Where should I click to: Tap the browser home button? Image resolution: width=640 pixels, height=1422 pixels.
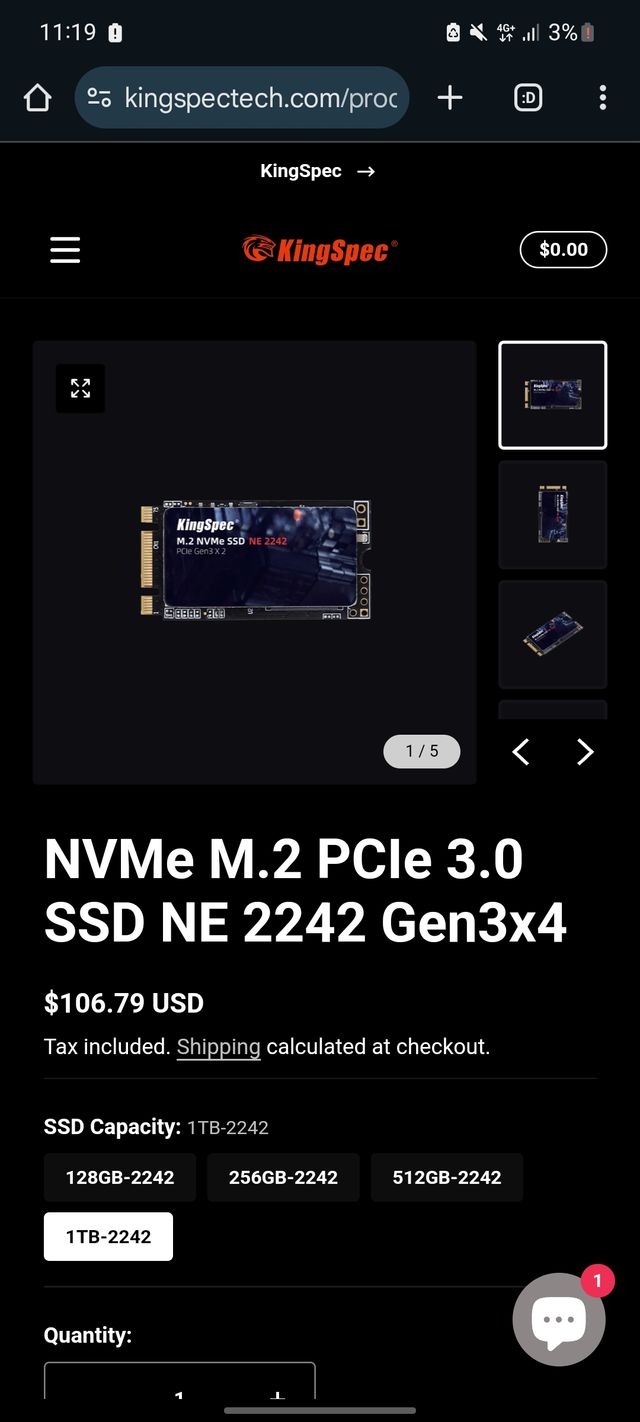click(x=37, y=97)
